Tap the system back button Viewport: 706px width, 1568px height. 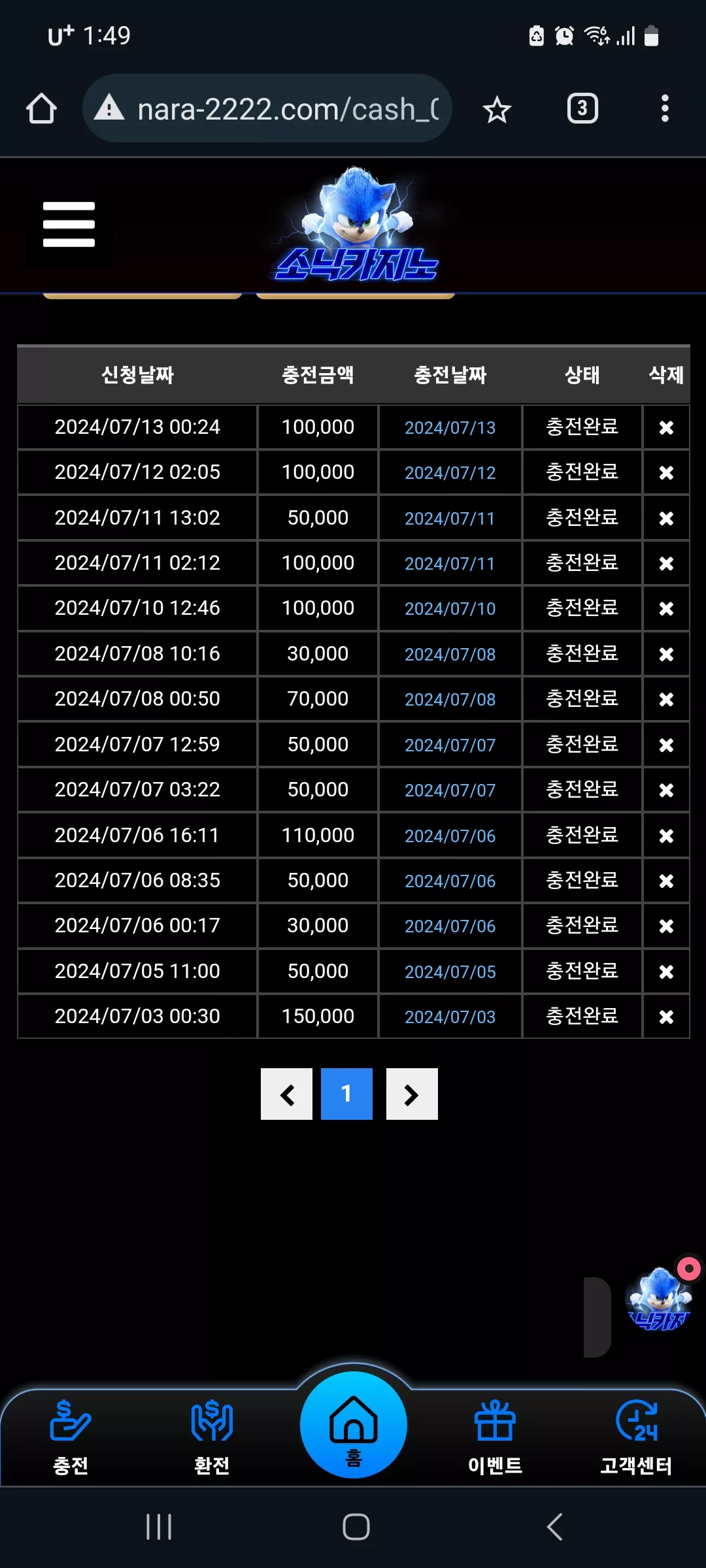(554, 1527)
